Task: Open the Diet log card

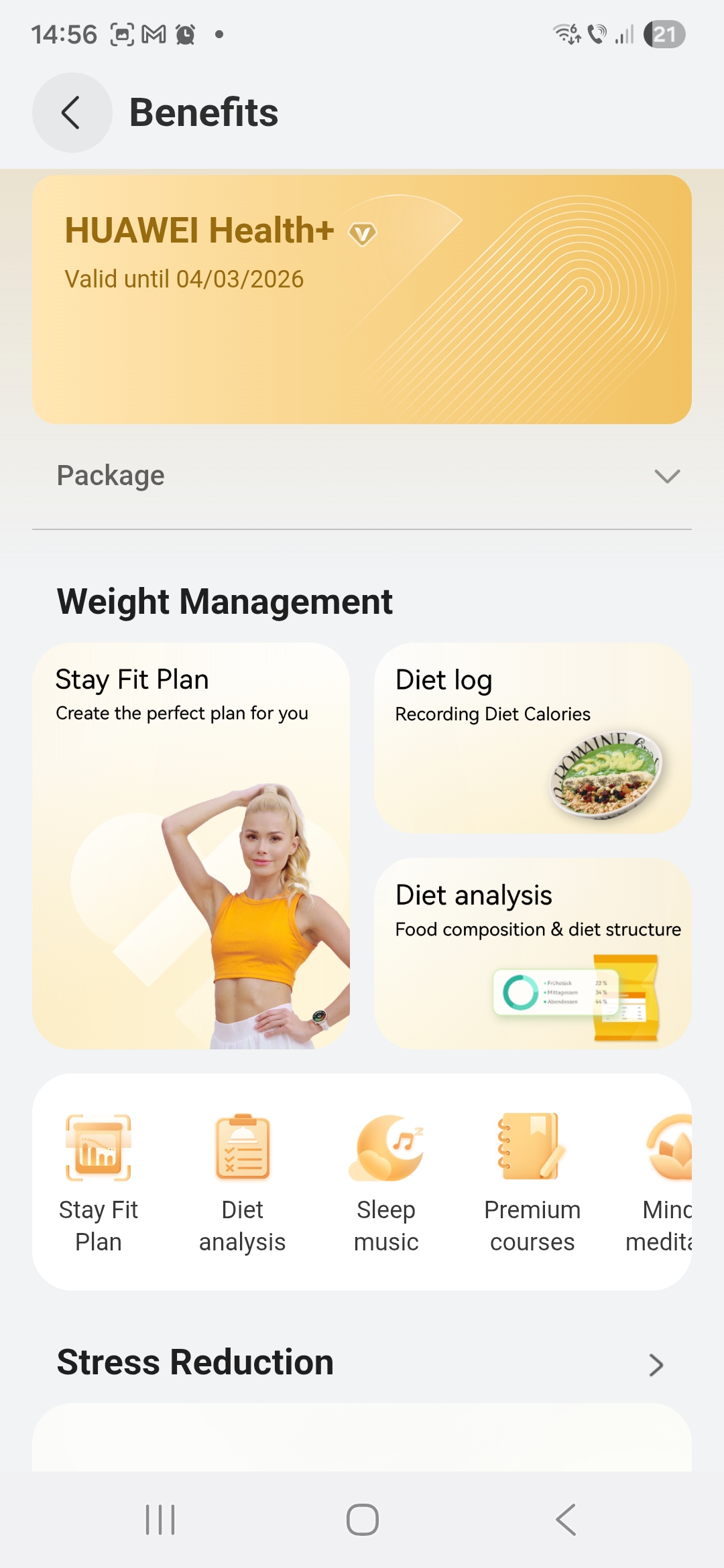Action: tap(532, 738)
